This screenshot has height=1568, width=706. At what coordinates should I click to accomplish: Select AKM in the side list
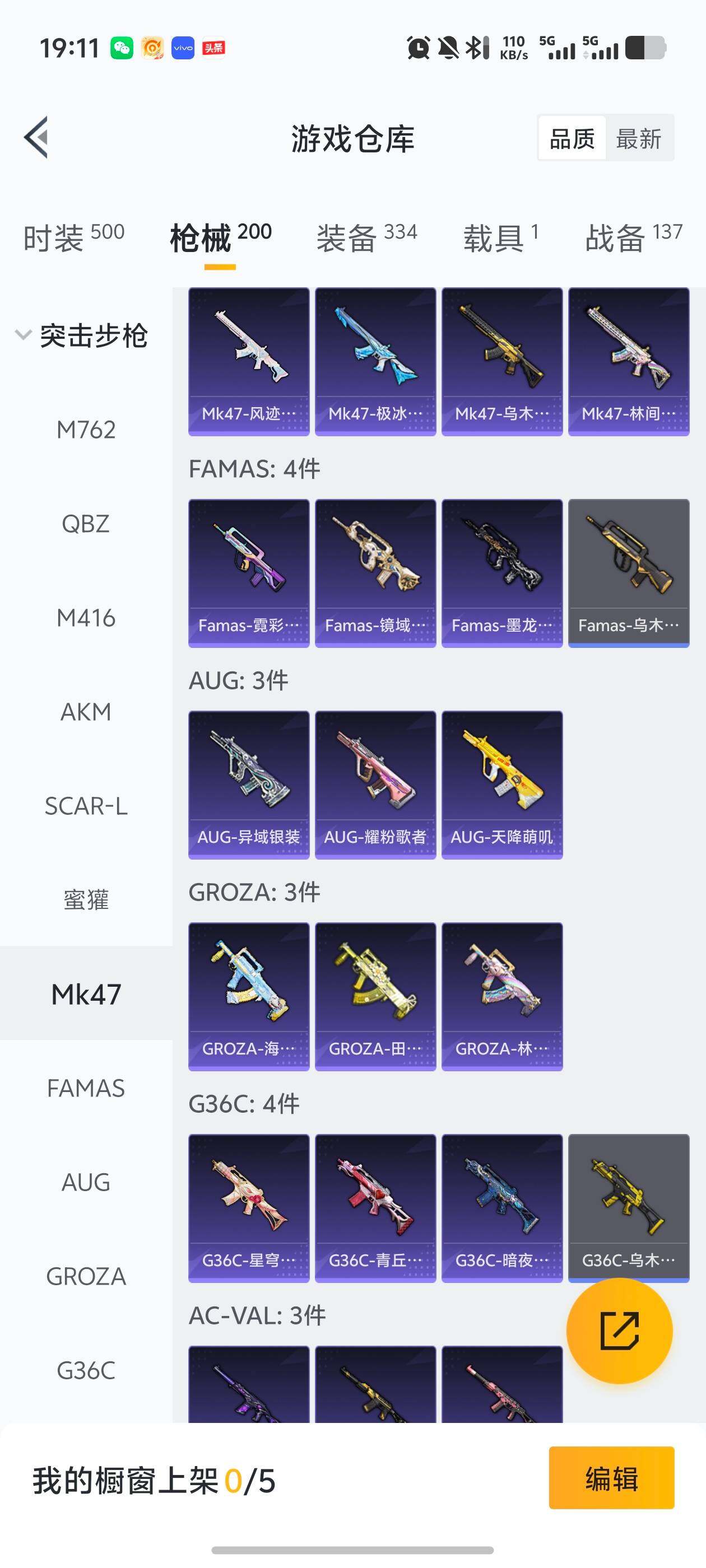click(x=86, y=712)
